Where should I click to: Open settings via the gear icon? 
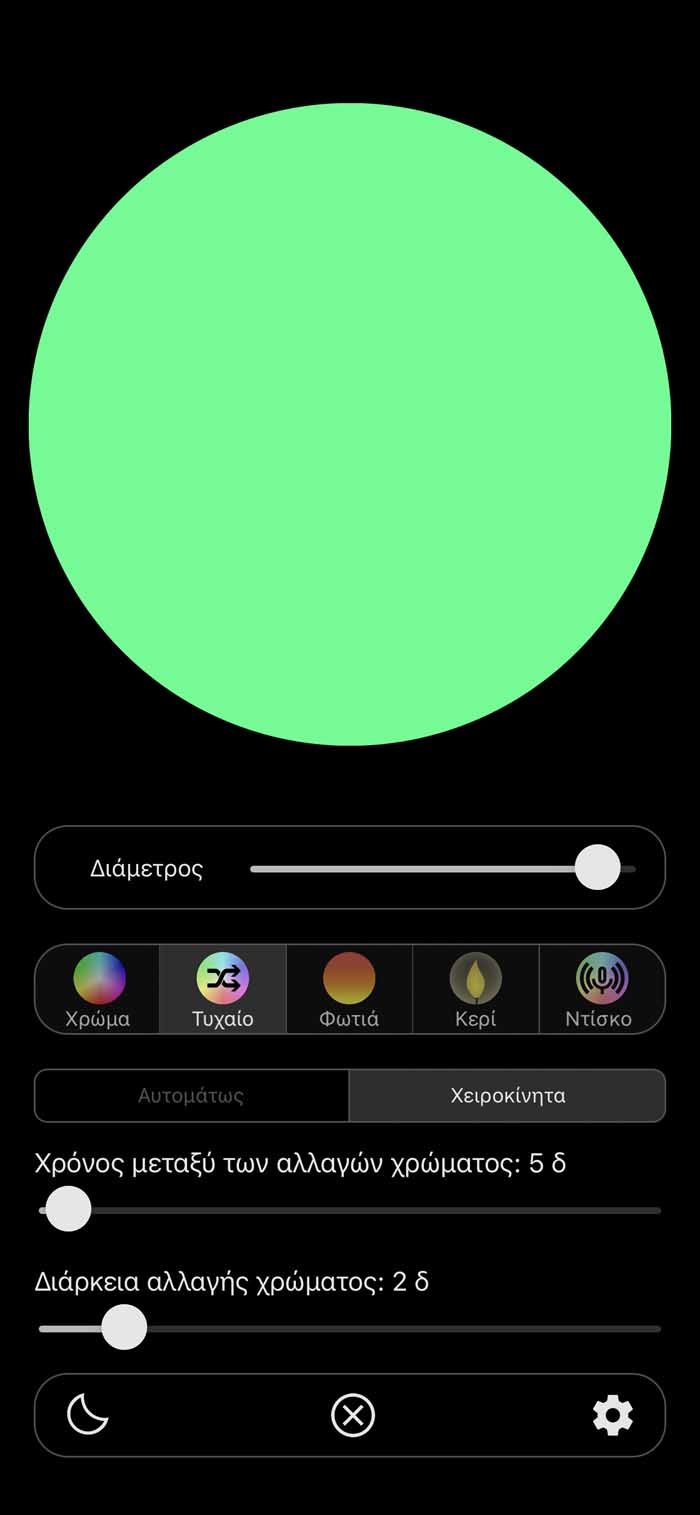tap(613, 1416)
